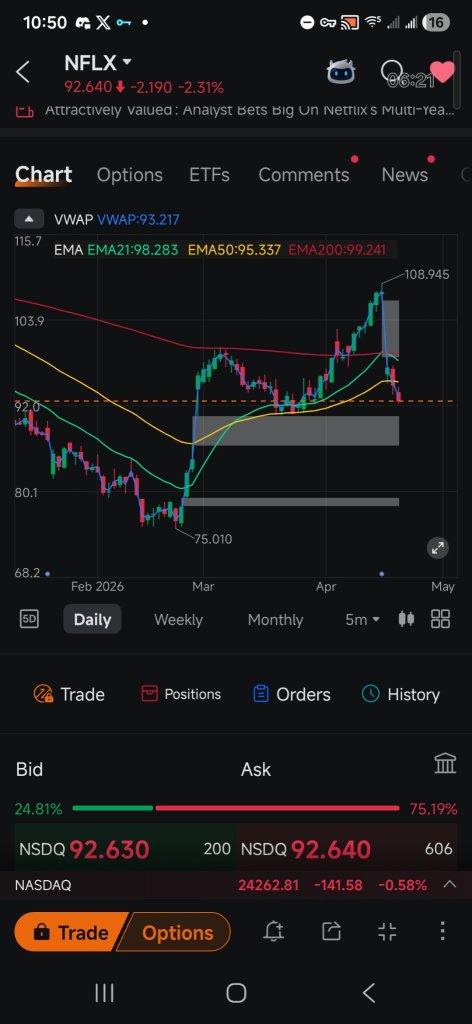Open candlestick chart type settings

pos(406,619)
